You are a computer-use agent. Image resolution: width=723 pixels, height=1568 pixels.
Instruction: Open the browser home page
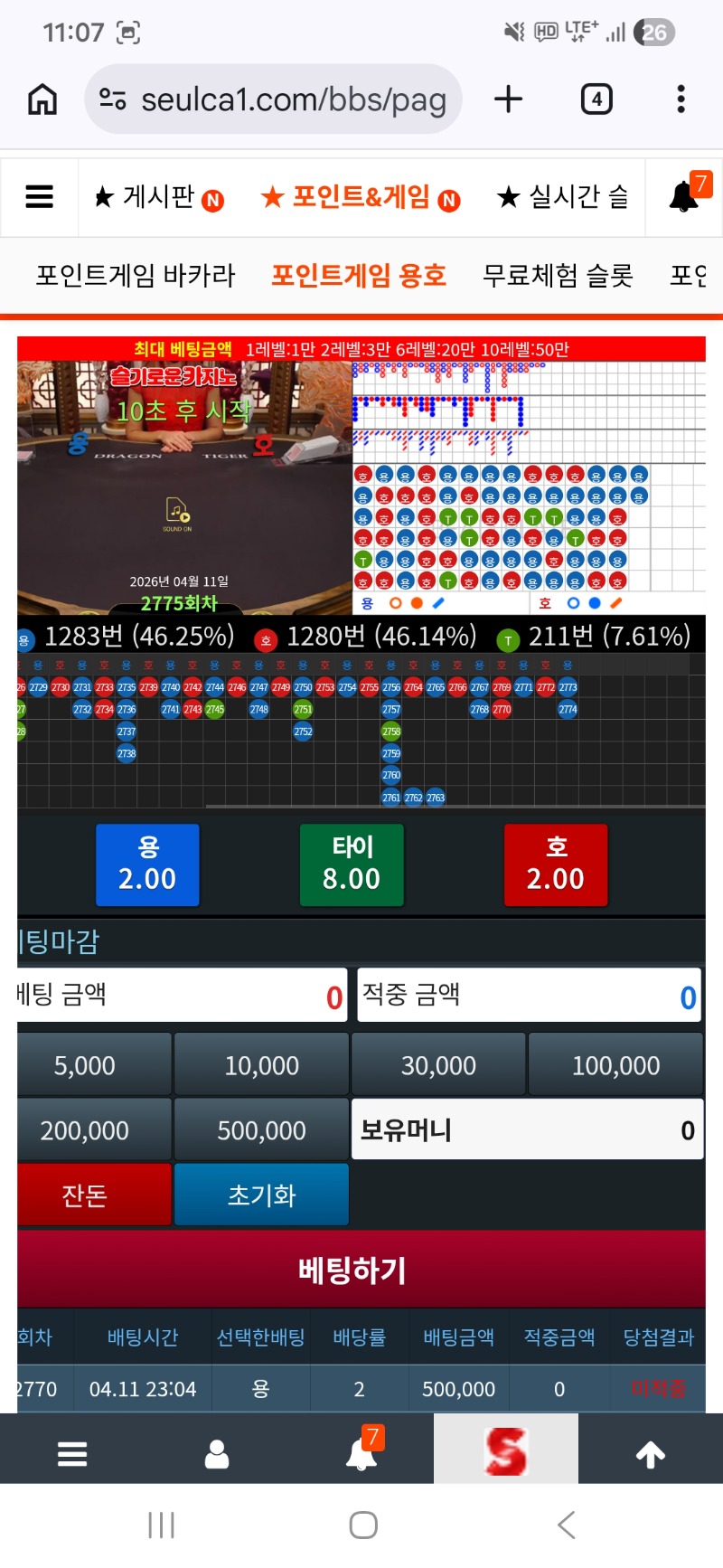click(x=42, y=99)
